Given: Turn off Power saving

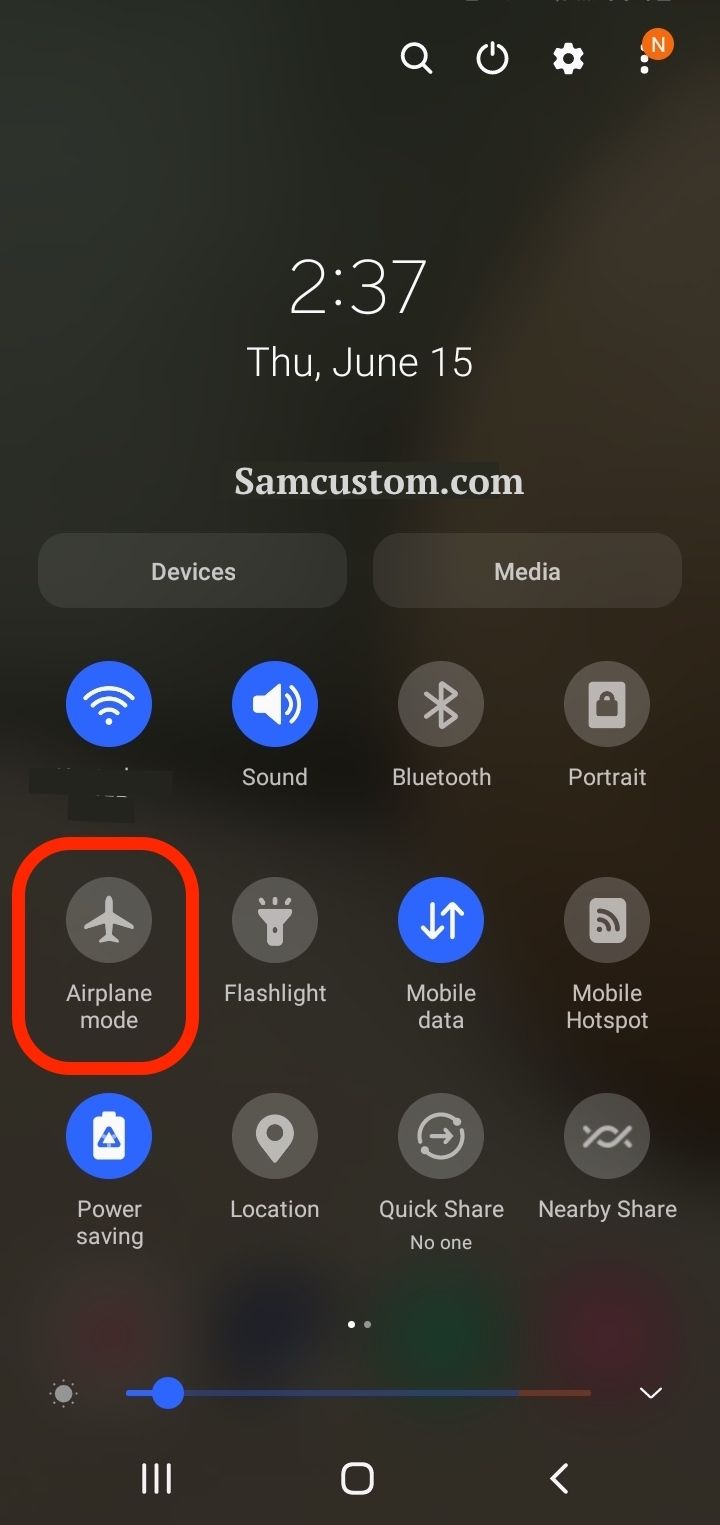Looking at the screenshot, I should pyautogui.click(x=109, y=1137).
